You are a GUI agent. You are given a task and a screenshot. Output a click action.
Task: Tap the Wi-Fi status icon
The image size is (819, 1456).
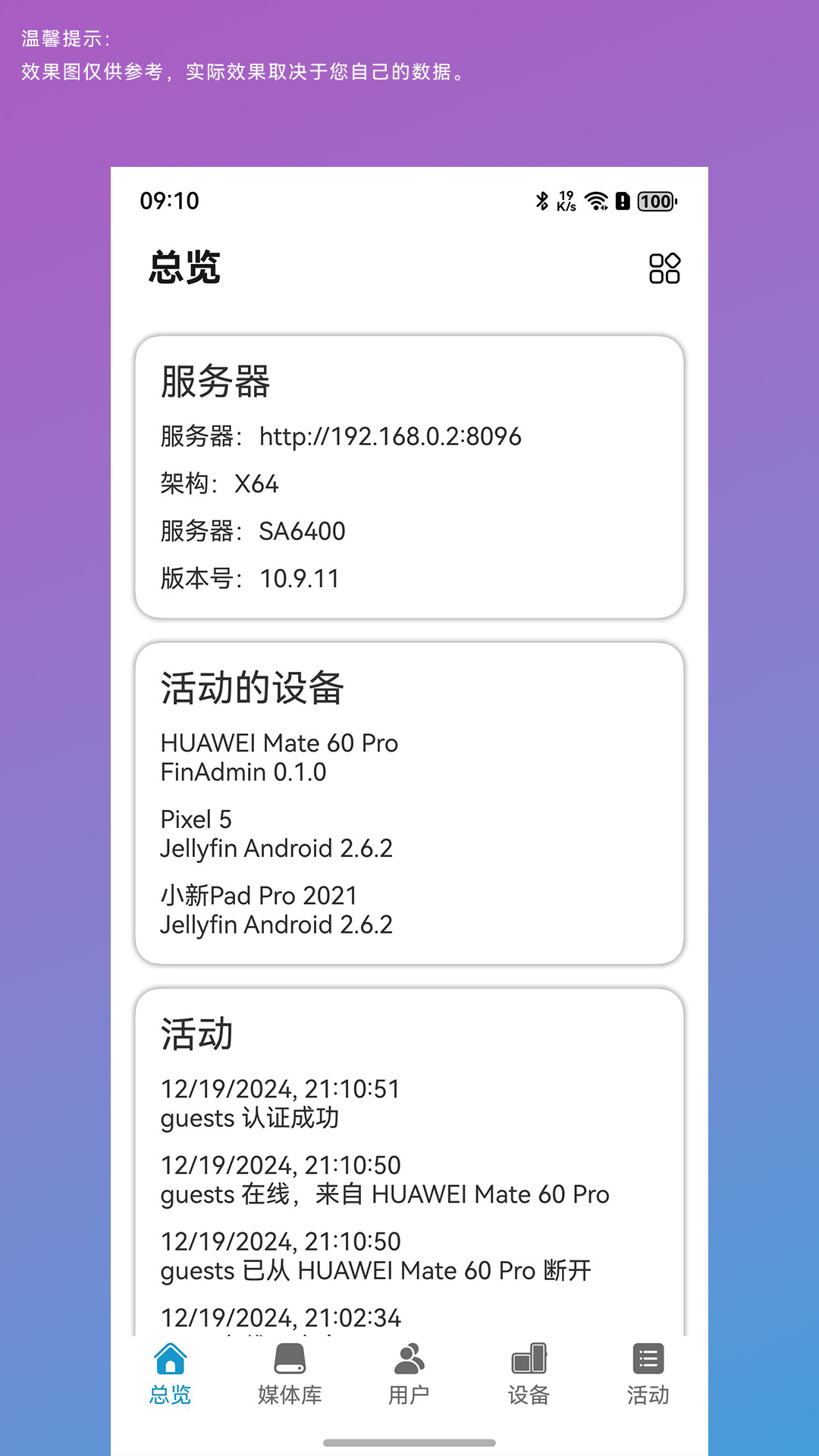pos(596,201)
